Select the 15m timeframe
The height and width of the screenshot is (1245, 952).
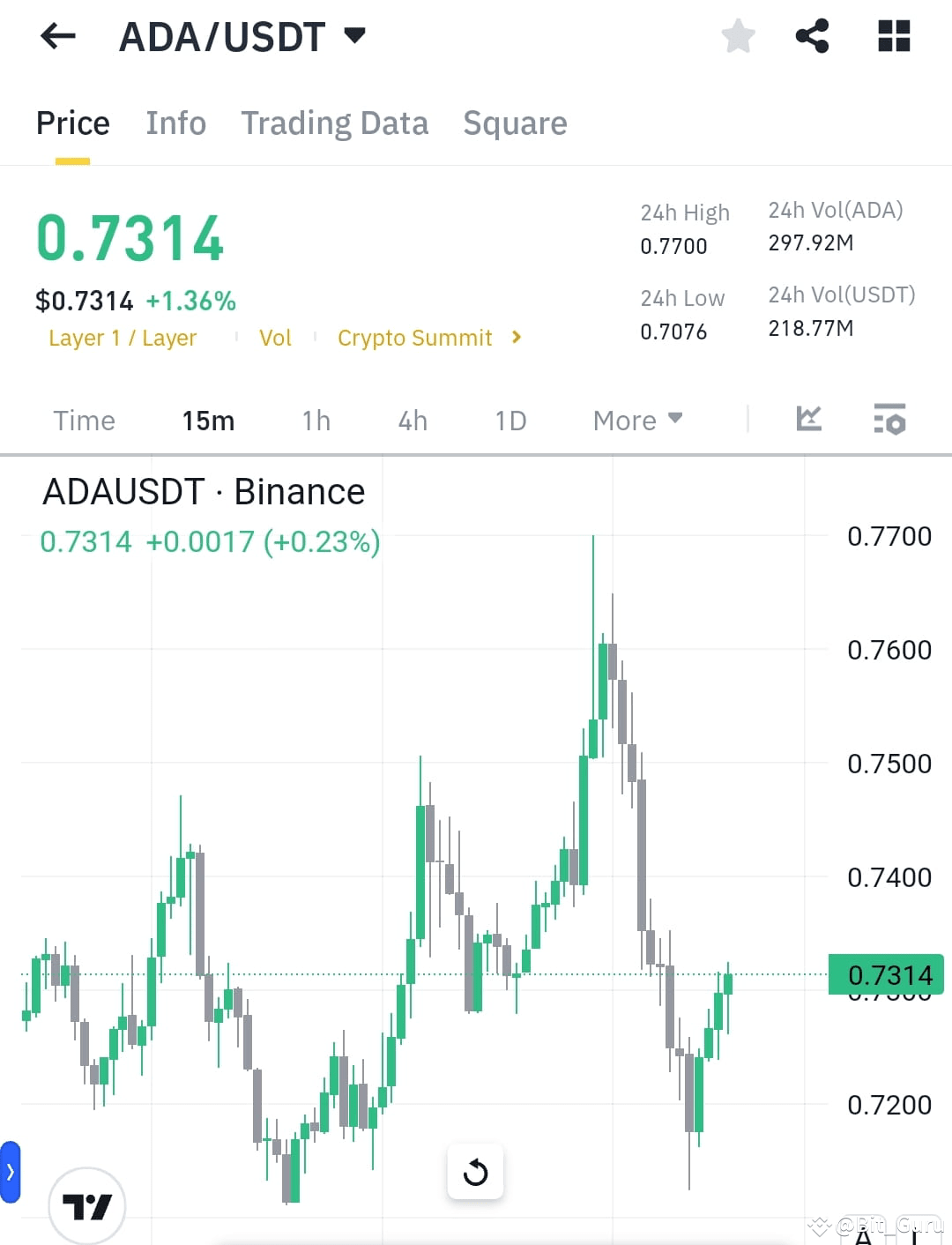(x=208, y=421)
